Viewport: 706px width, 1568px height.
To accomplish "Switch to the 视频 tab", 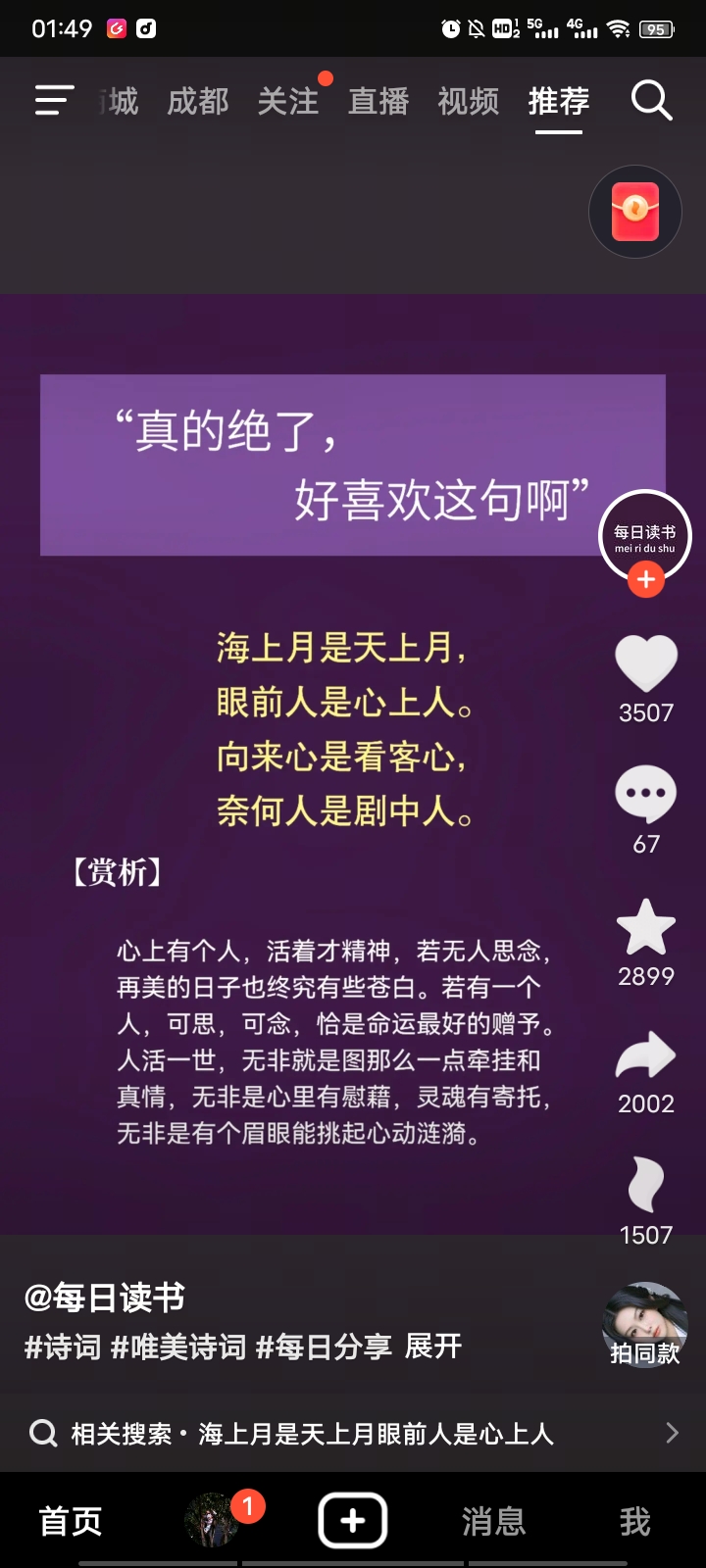I will (469, 101).
